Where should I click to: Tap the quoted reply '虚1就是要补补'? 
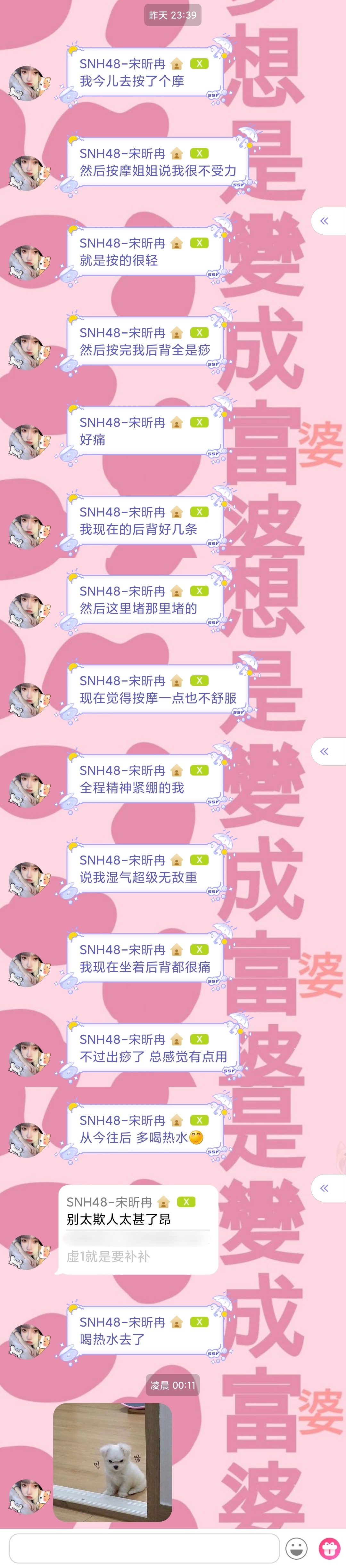click(x=108, y=1256)
